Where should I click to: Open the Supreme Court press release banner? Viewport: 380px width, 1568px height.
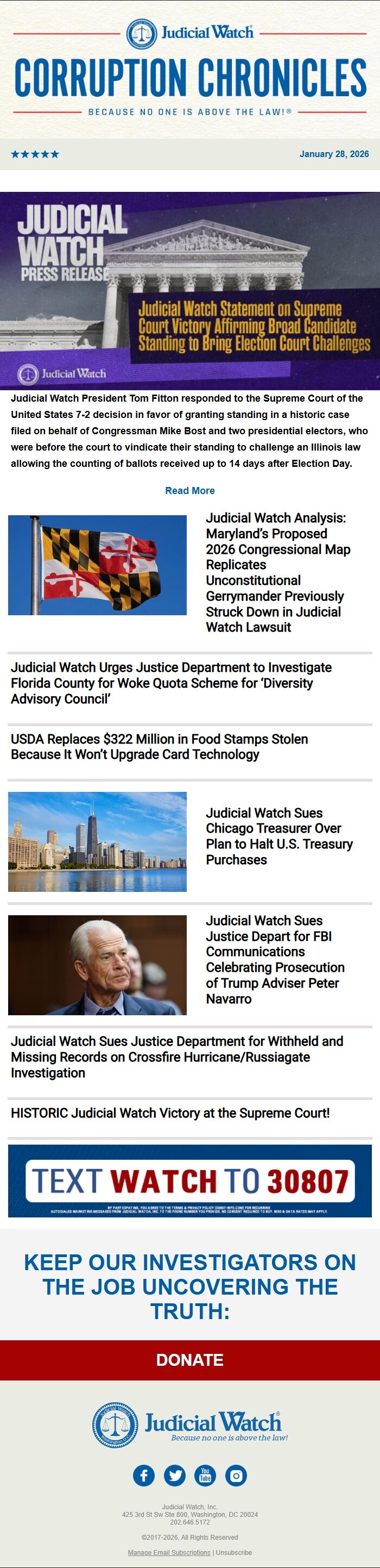[189, 291]
